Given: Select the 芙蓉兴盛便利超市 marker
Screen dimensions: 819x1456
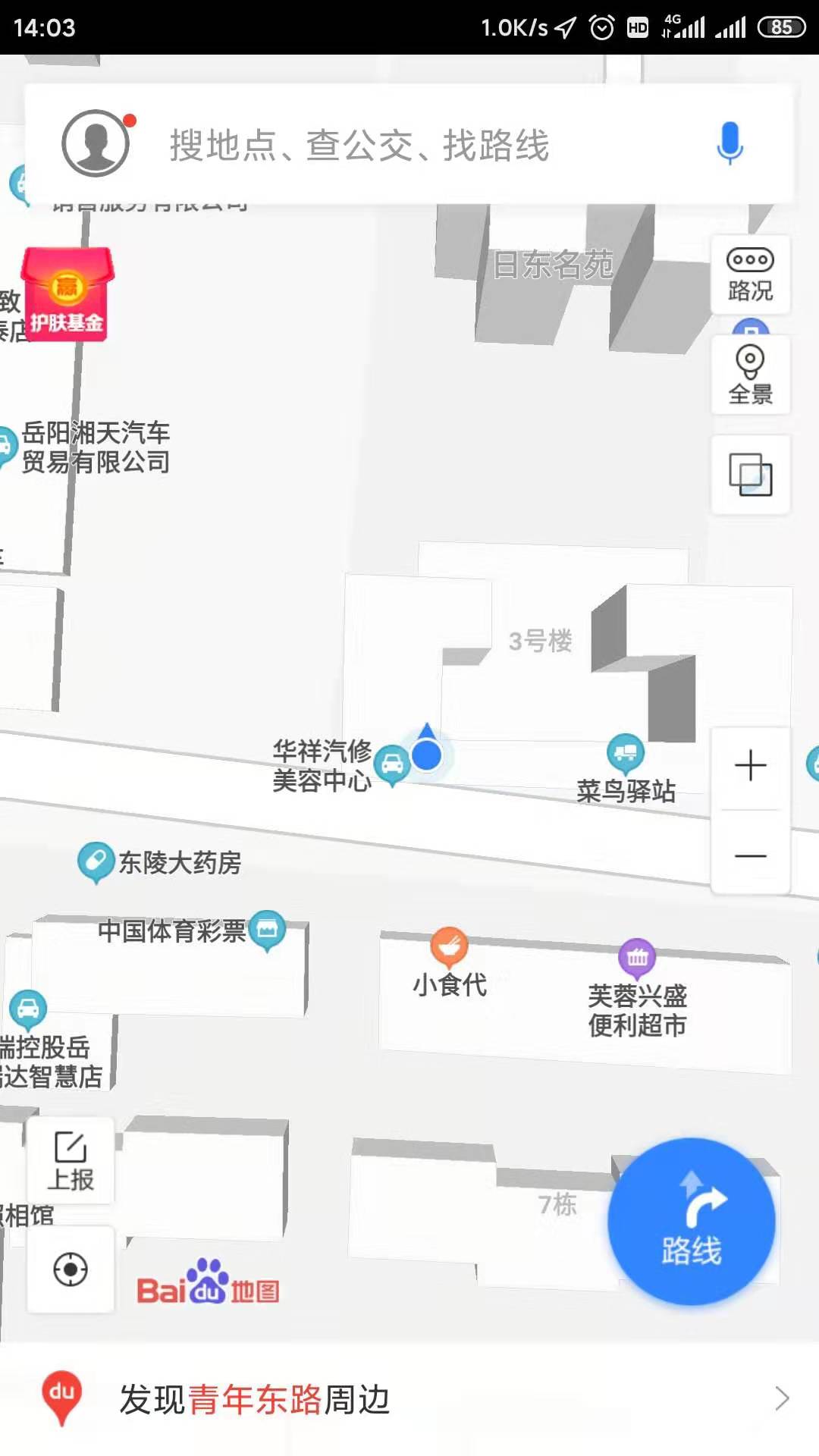Looking at the screenshot, I should point(637,958).
